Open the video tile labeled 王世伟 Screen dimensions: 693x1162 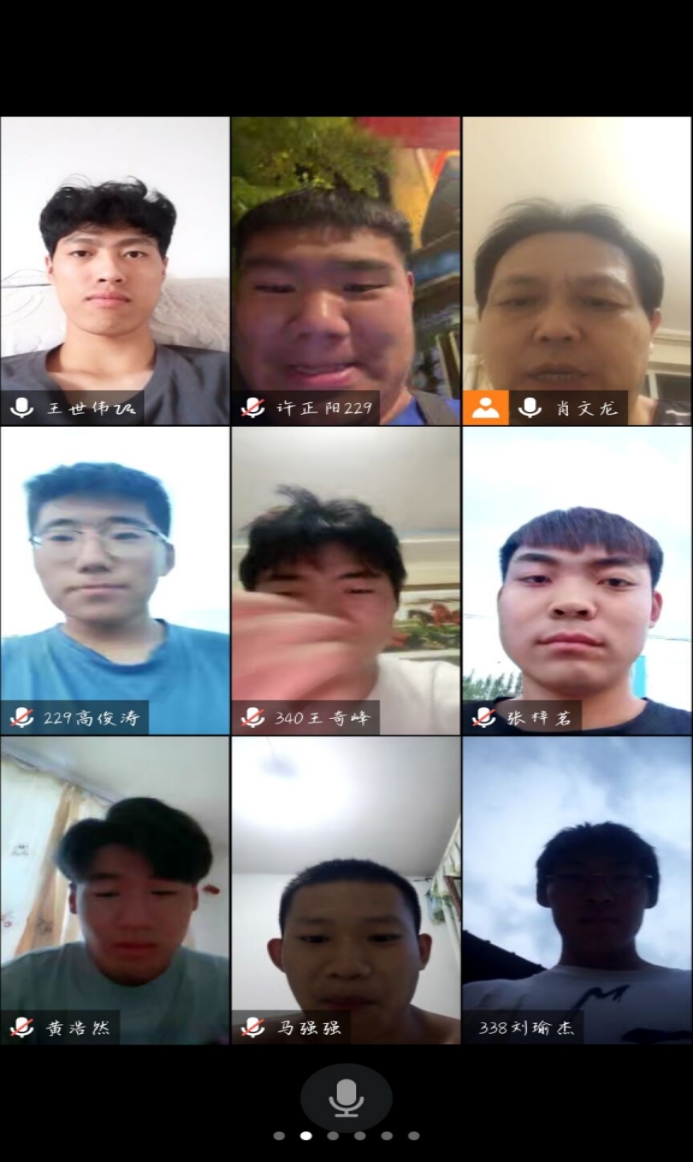tap(114, 270)
